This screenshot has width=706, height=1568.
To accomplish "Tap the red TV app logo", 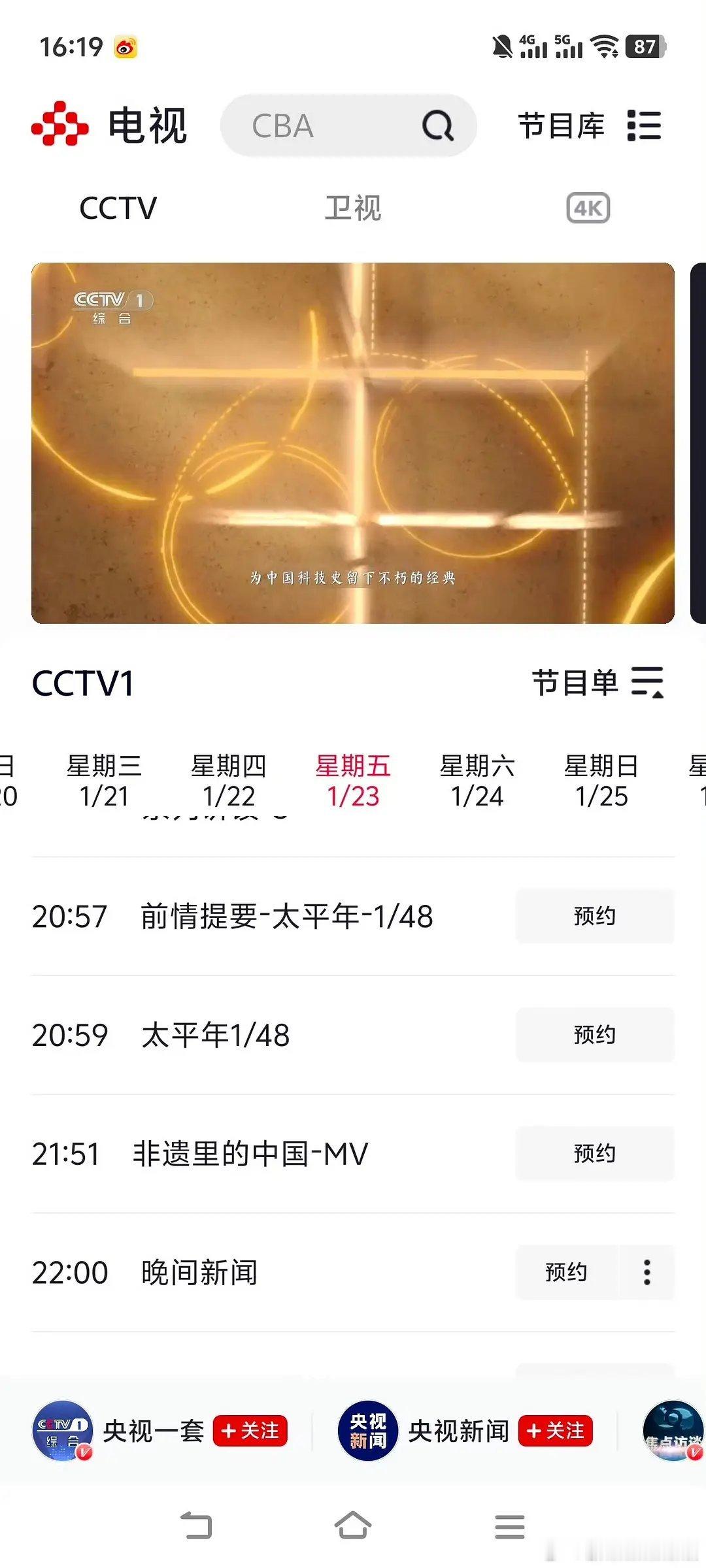I will pyautogui.click(x=61, y=125).
